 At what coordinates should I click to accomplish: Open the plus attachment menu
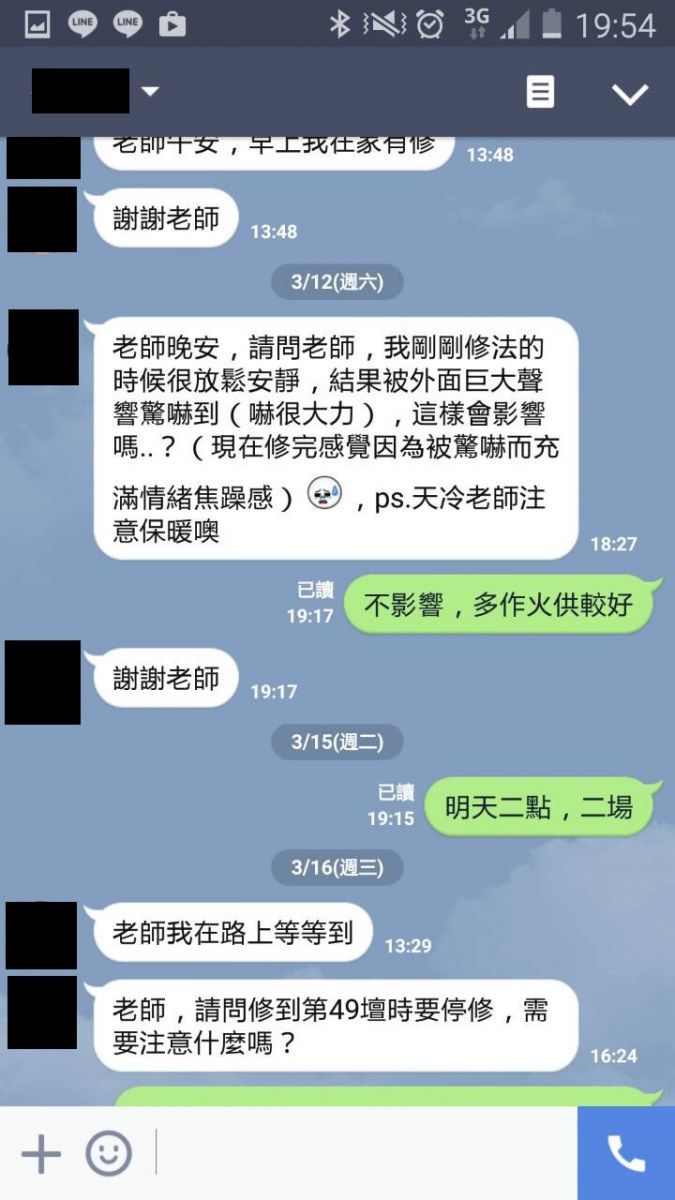pyautogui.click(x=41, y=1154)
